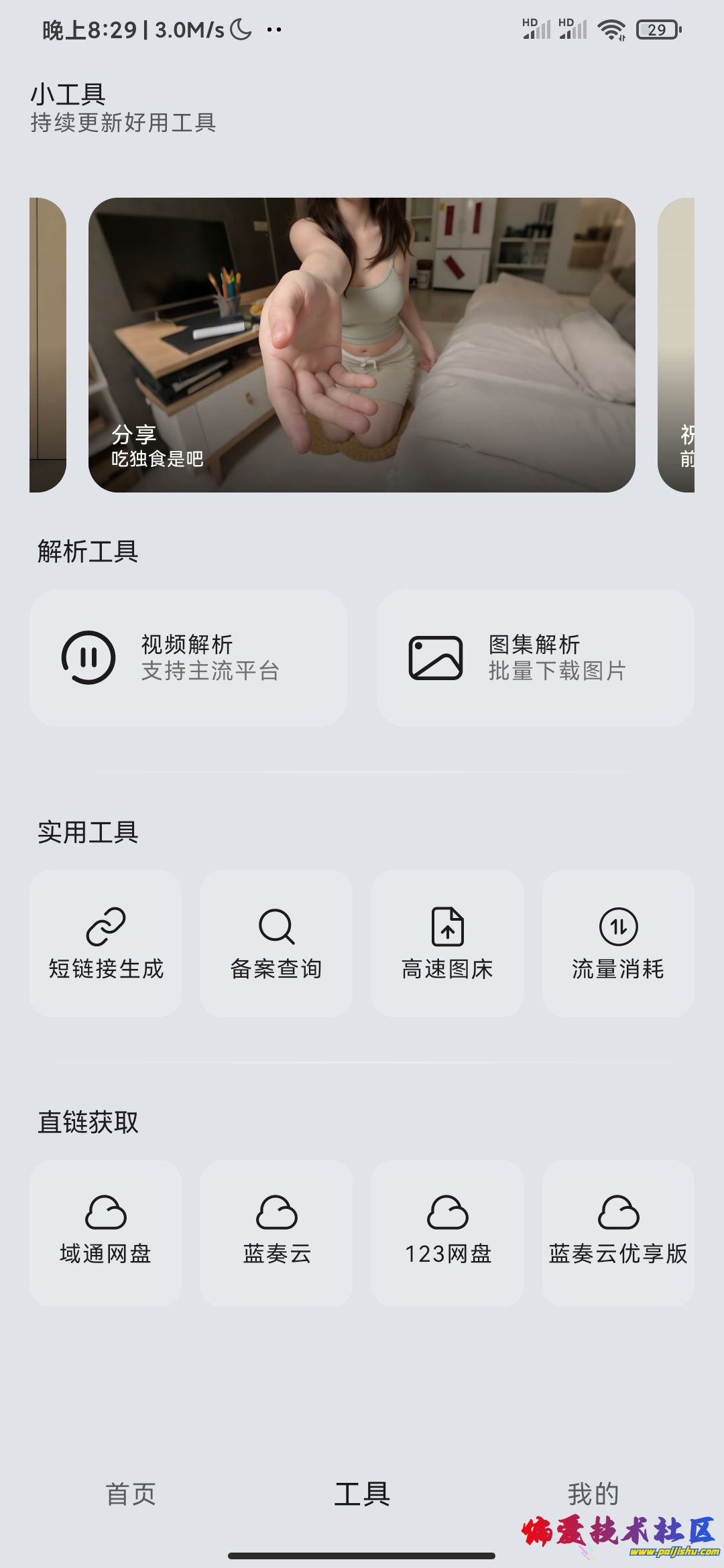Go to the 我的 tab

pos(593,1494)
